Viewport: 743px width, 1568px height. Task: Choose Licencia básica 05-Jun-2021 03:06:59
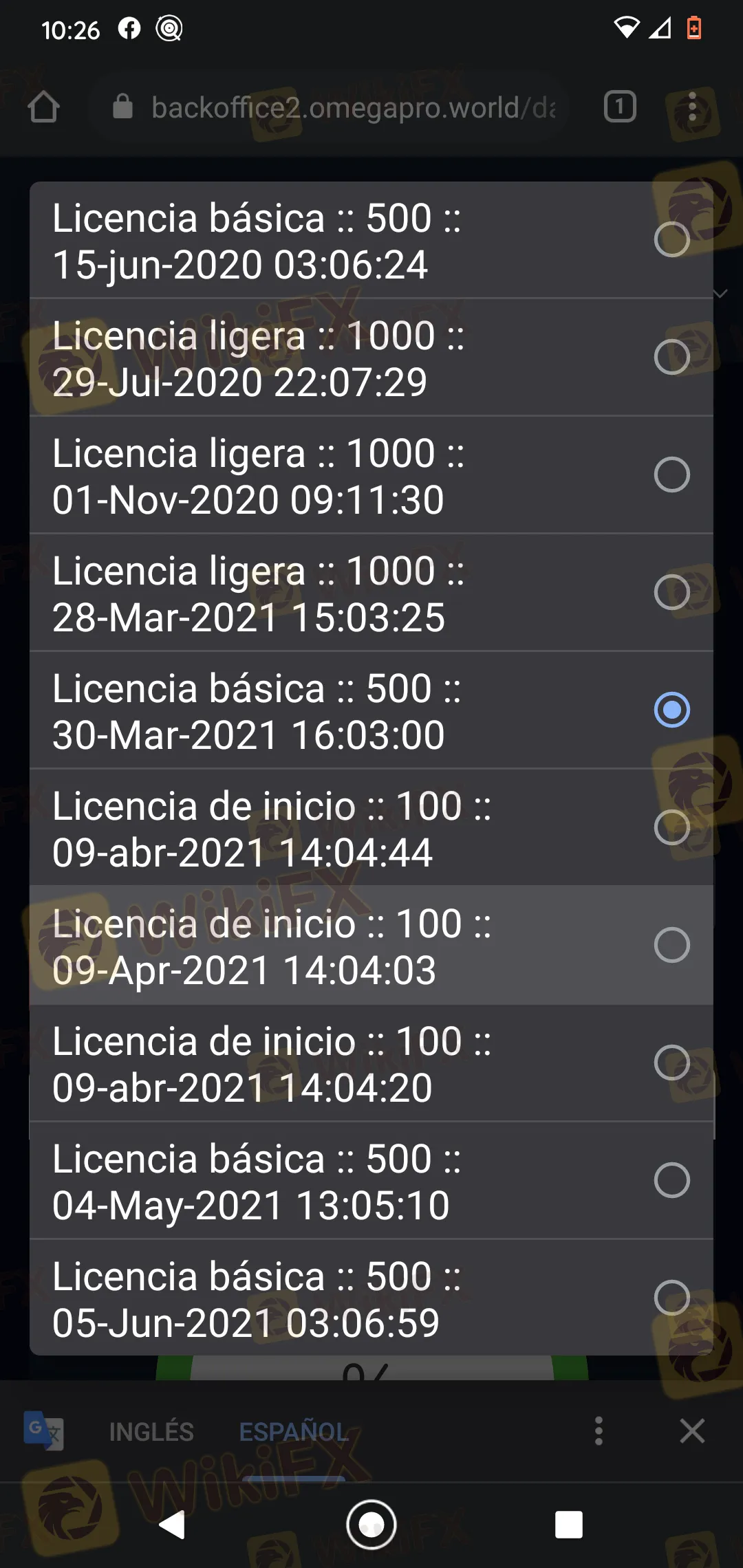coord(371,1298)
